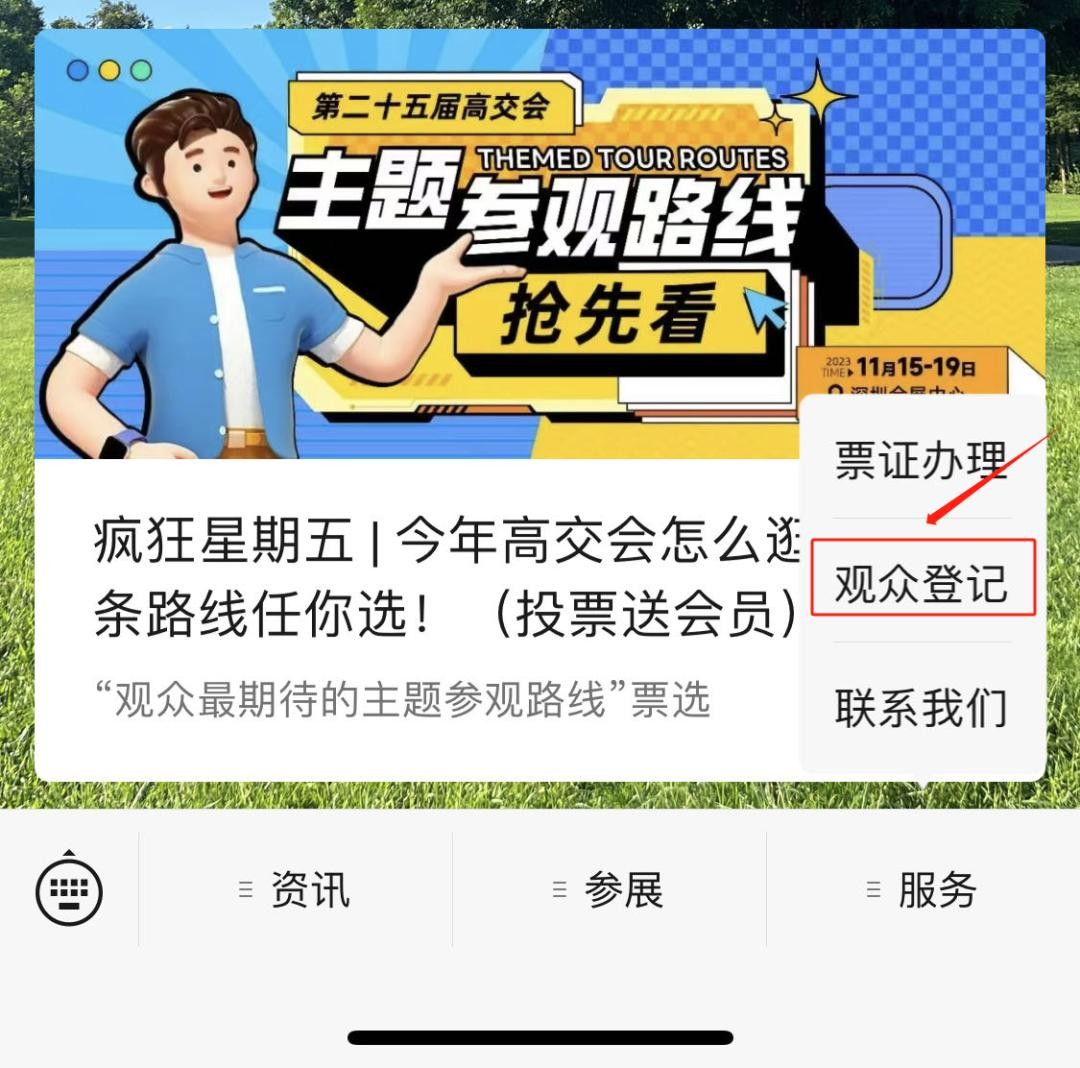Open the 资讯 menu
This screenshot has width=1080, height=1068.
pos(296,889)
